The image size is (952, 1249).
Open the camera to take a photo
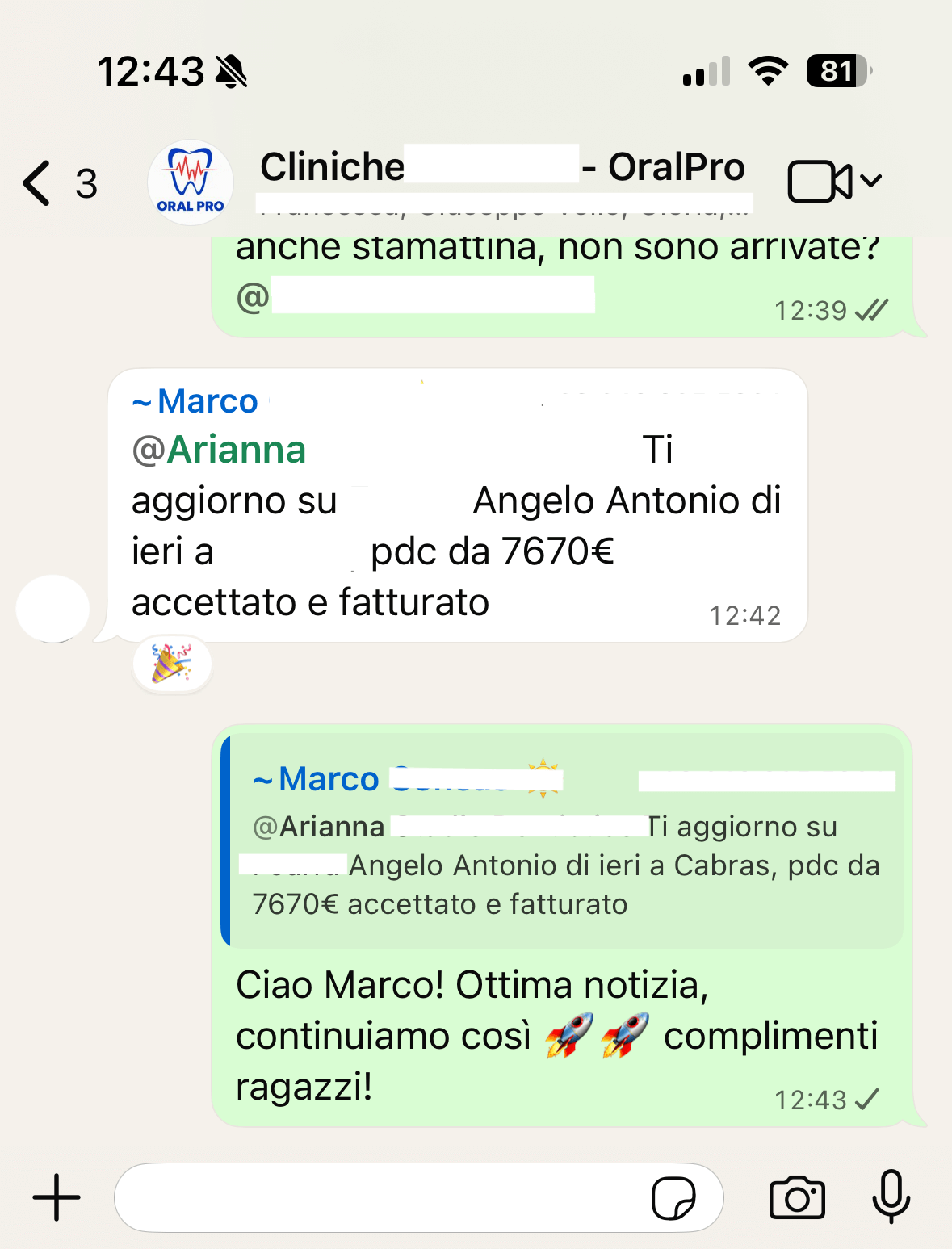(797, 1197)
